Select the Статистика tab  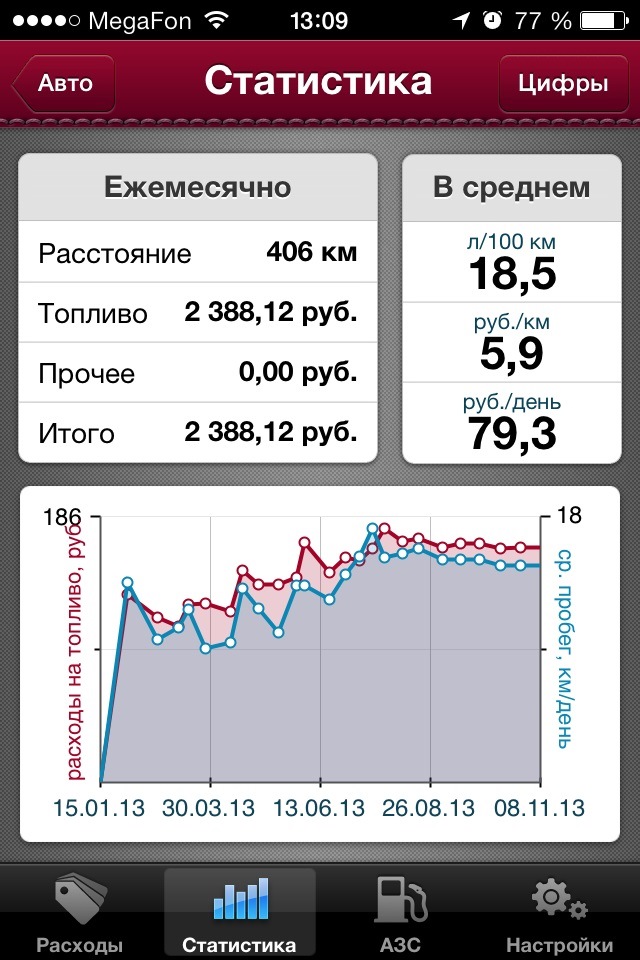pyautogui.click(x=240, y=912)
